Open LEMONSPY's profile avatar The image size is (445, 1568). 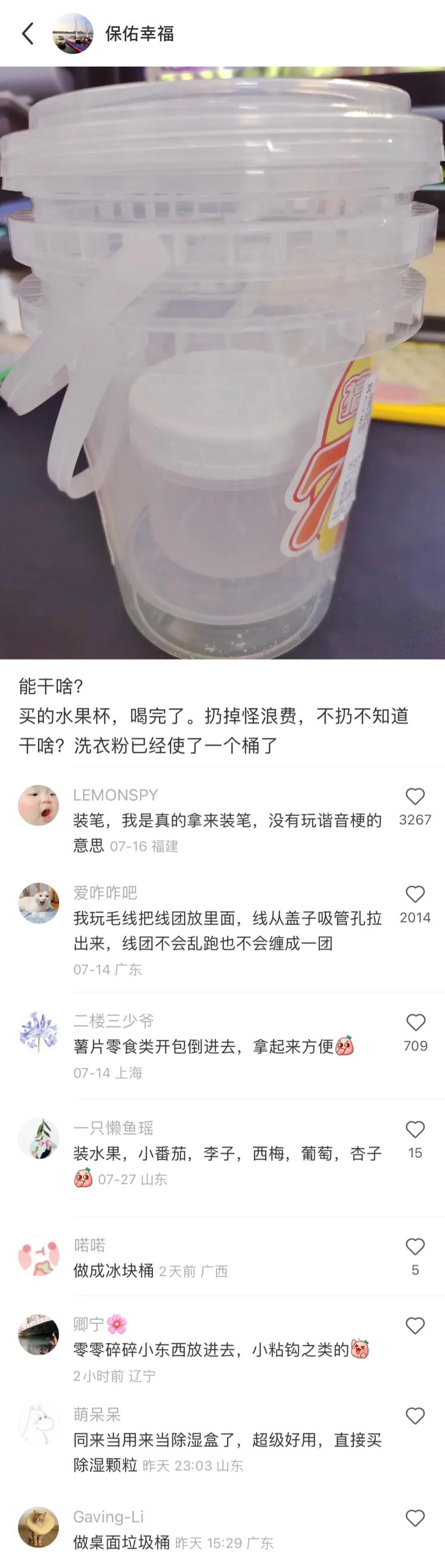coord(38,805)
